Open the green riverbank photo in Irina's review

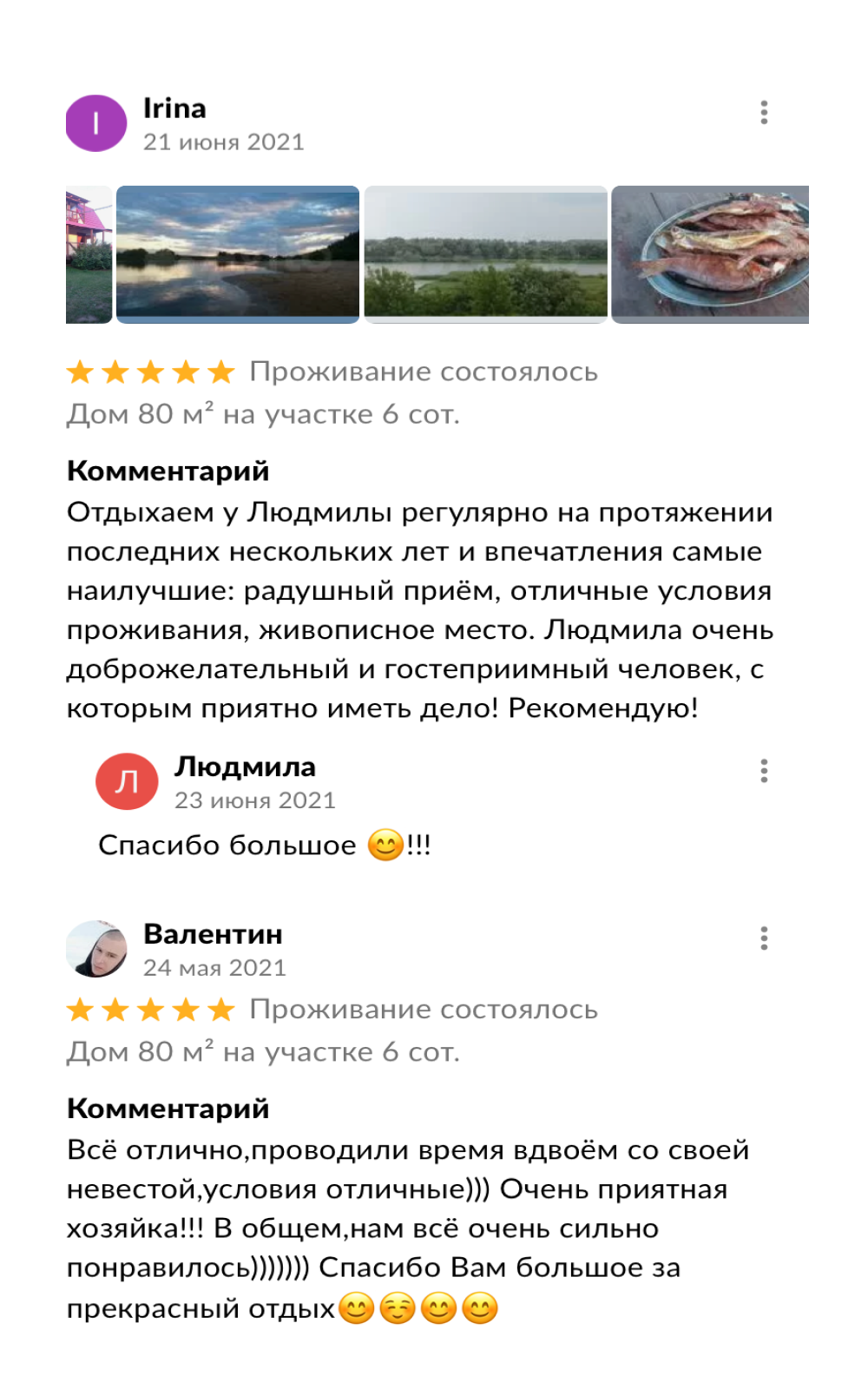point(485,254)
